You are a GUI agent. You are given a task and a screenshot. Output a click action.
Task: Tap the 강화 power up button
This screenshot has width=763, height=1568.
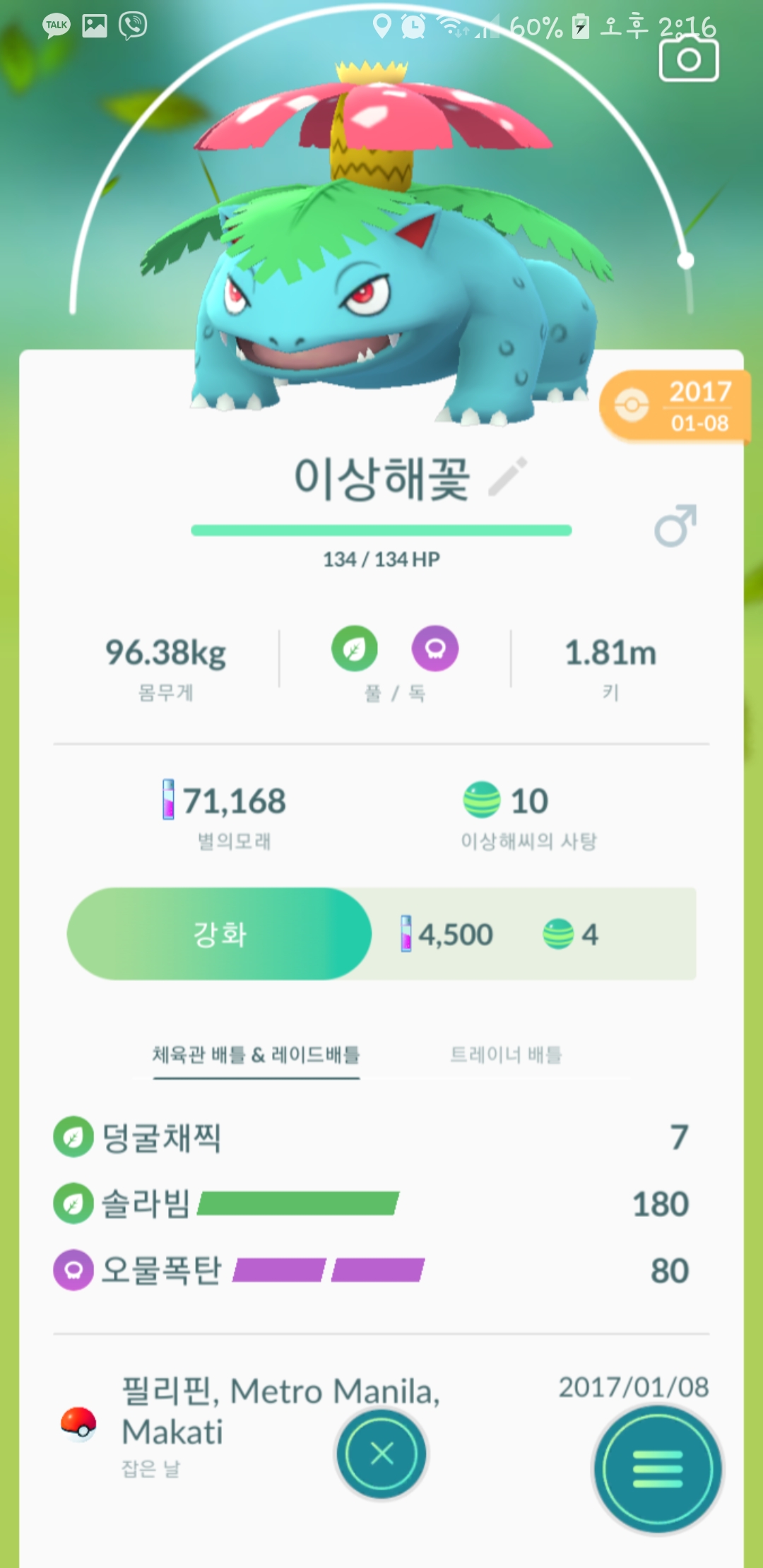click(x=219, y=934)
